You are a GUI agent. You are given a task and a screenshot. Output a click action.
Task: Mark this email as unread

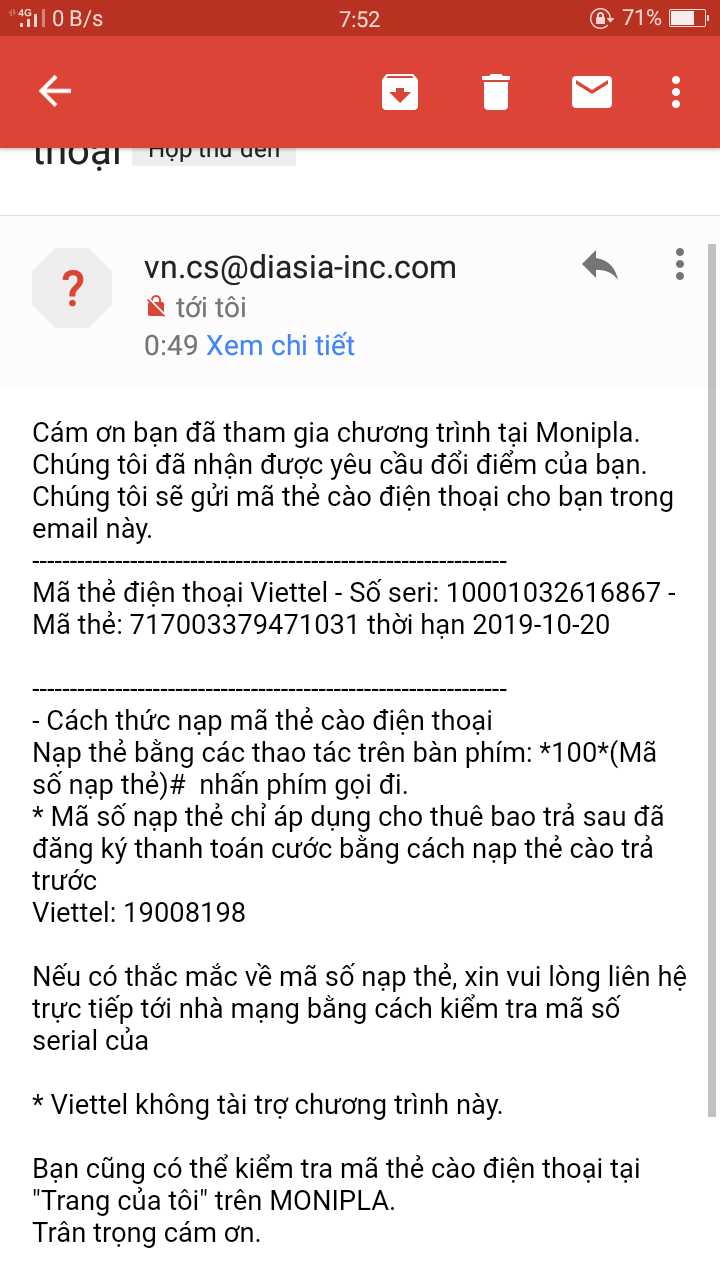point(591,92)
